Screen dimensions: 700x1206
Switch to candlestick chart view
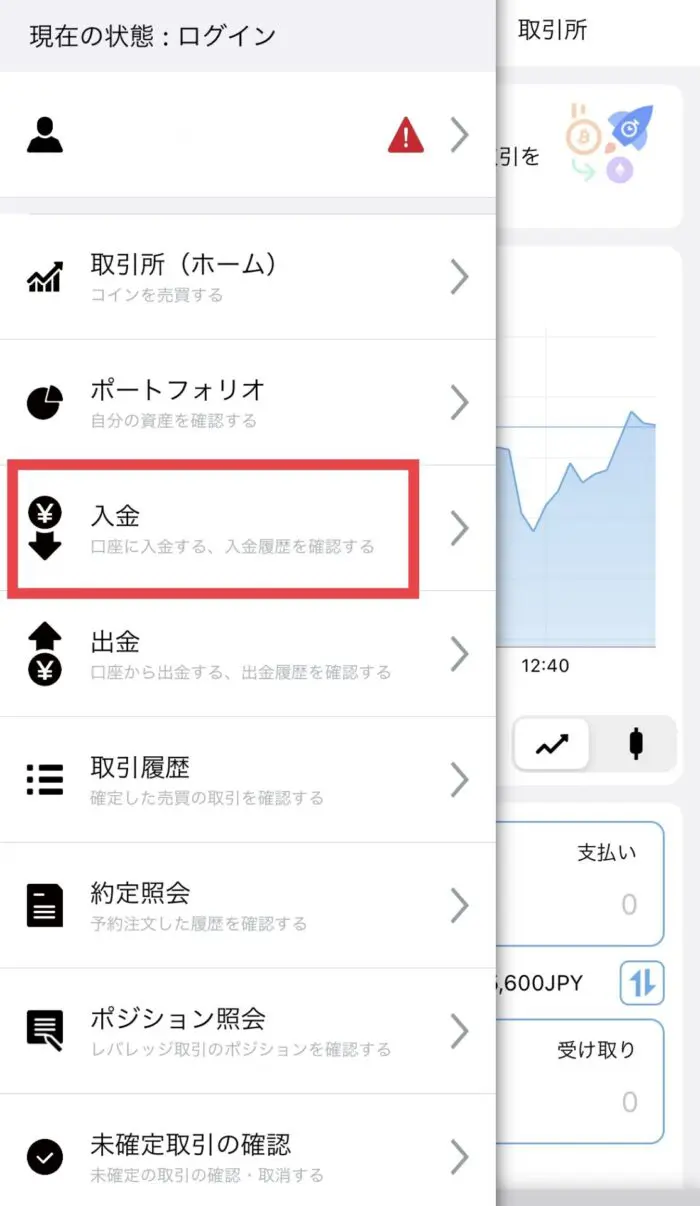[x=634, y=745]
